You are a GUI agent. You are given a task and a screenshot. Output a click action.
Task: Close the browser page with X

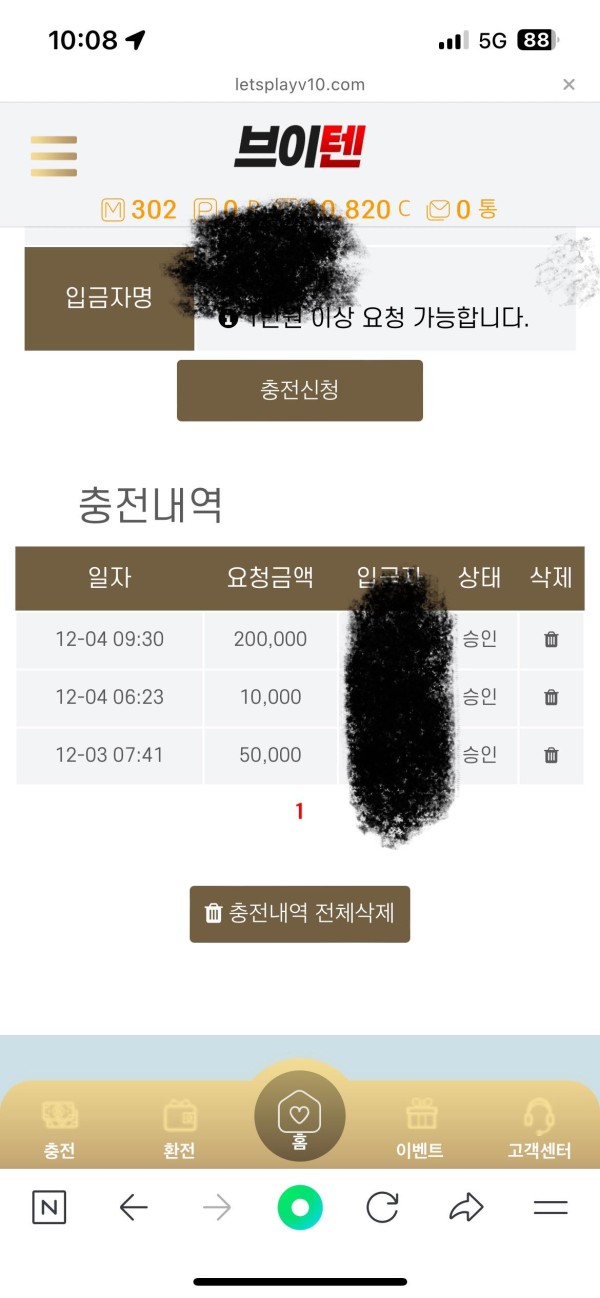pos(569,85)
